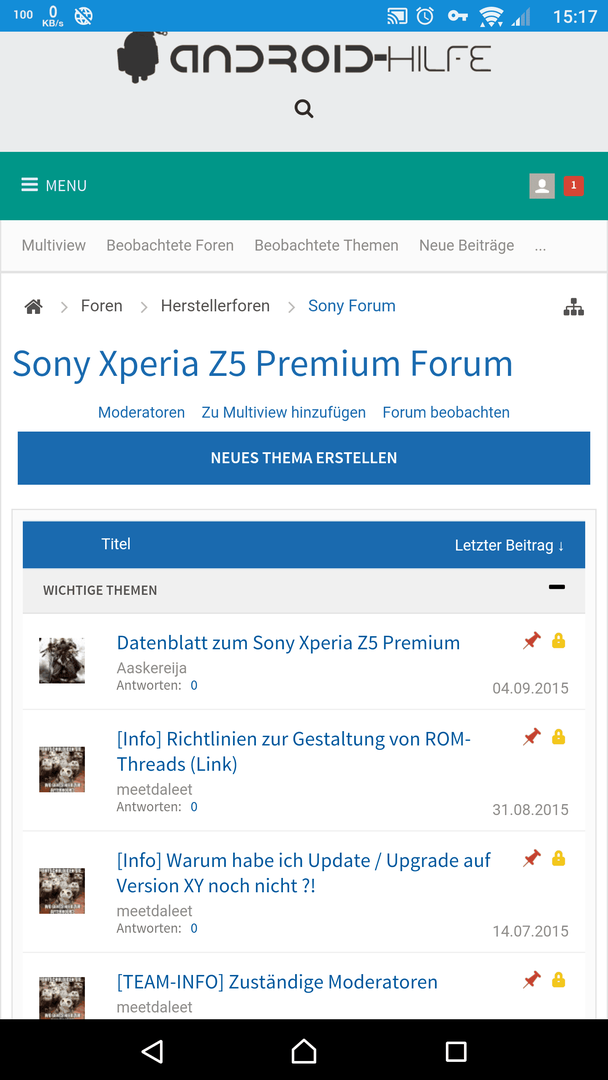This screenshot has height=1080, width=608.
Task: Open the MENU drawer
Action: click(54, 185)
